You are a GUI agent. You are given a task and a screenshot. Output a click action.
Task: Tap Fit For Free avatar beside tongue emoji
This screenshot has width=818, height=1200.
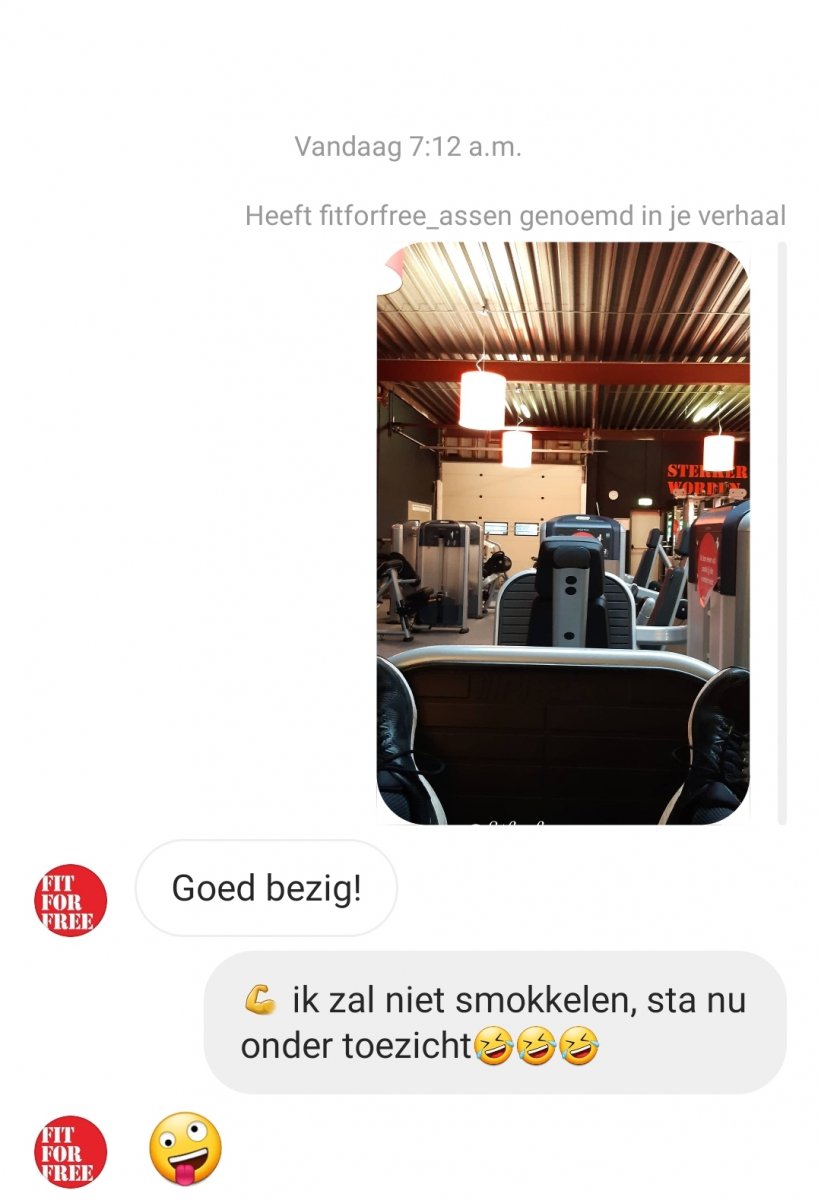[70, 1152]
